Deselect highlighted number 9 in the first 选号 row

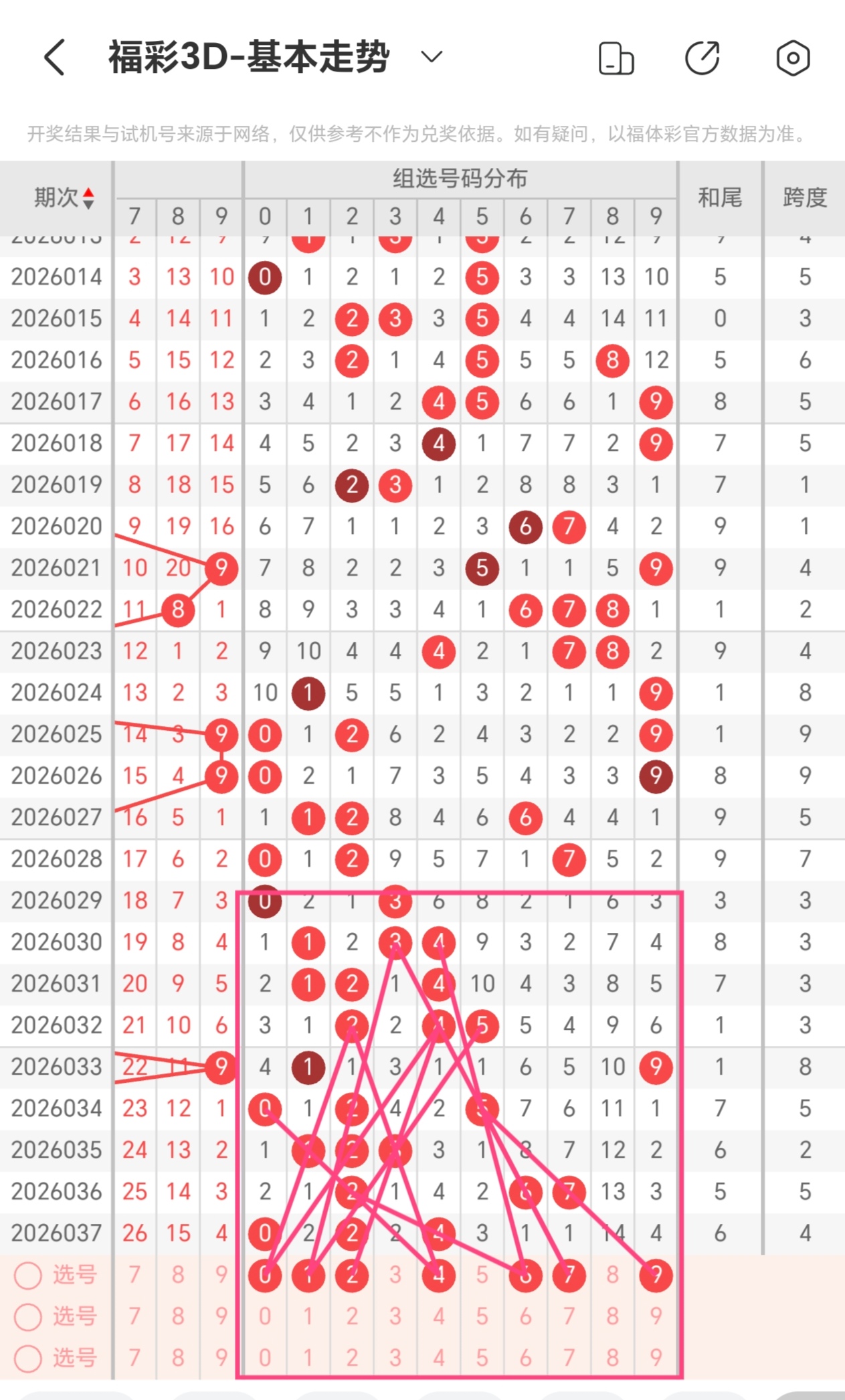pyautogui.click(x=656, y=1276)
